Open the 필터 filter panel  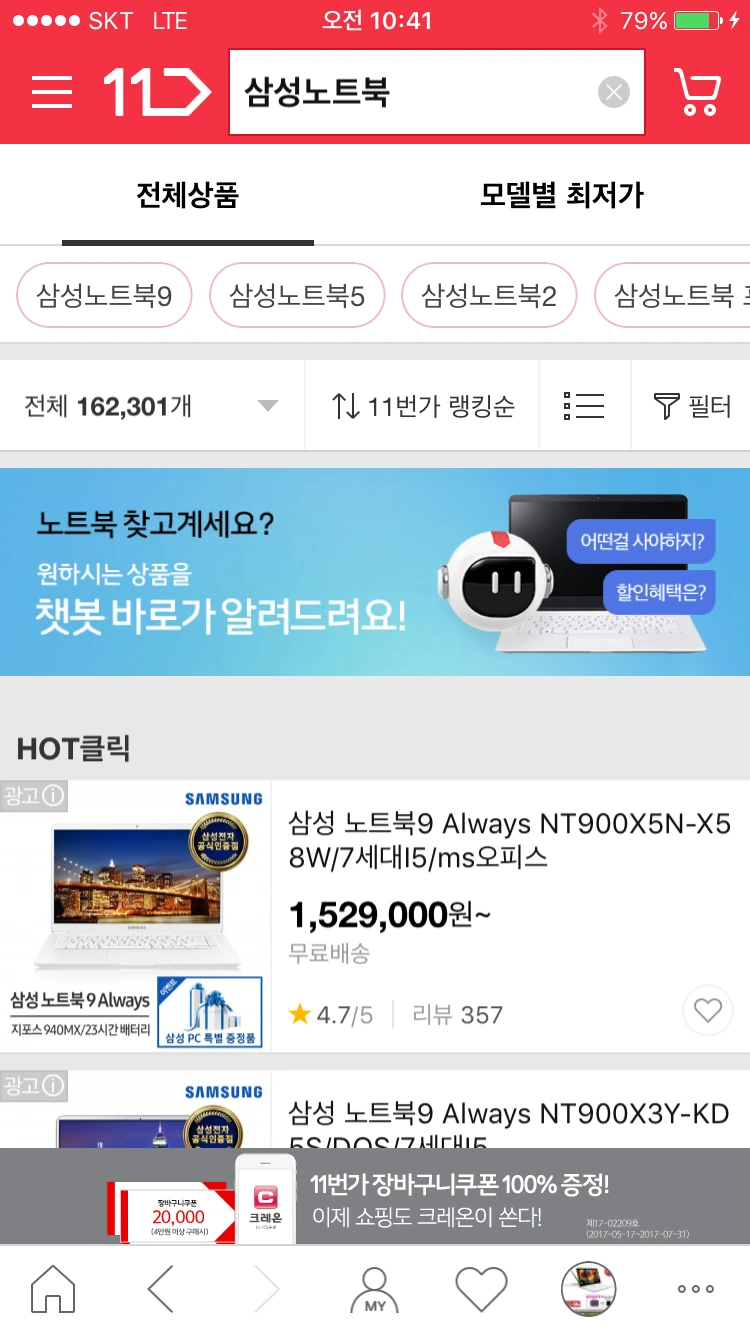point(691,406)
